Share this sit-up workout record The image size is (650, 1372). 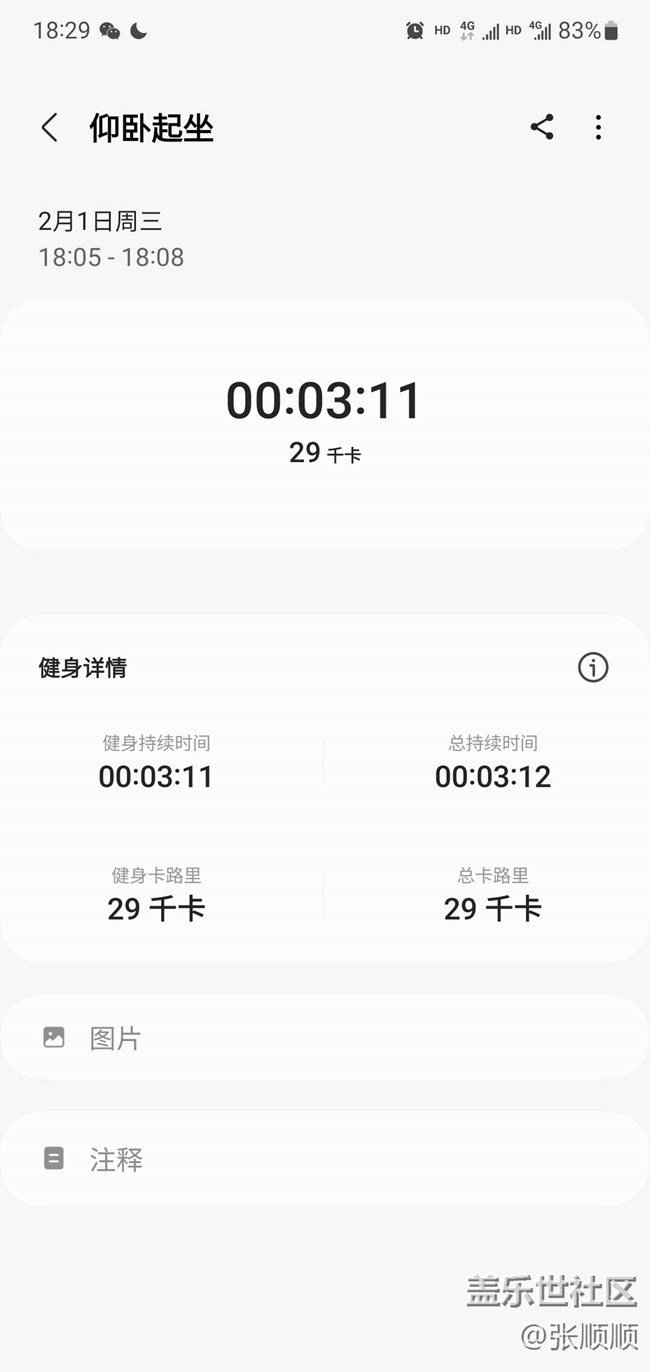click(x=542, y=127)
